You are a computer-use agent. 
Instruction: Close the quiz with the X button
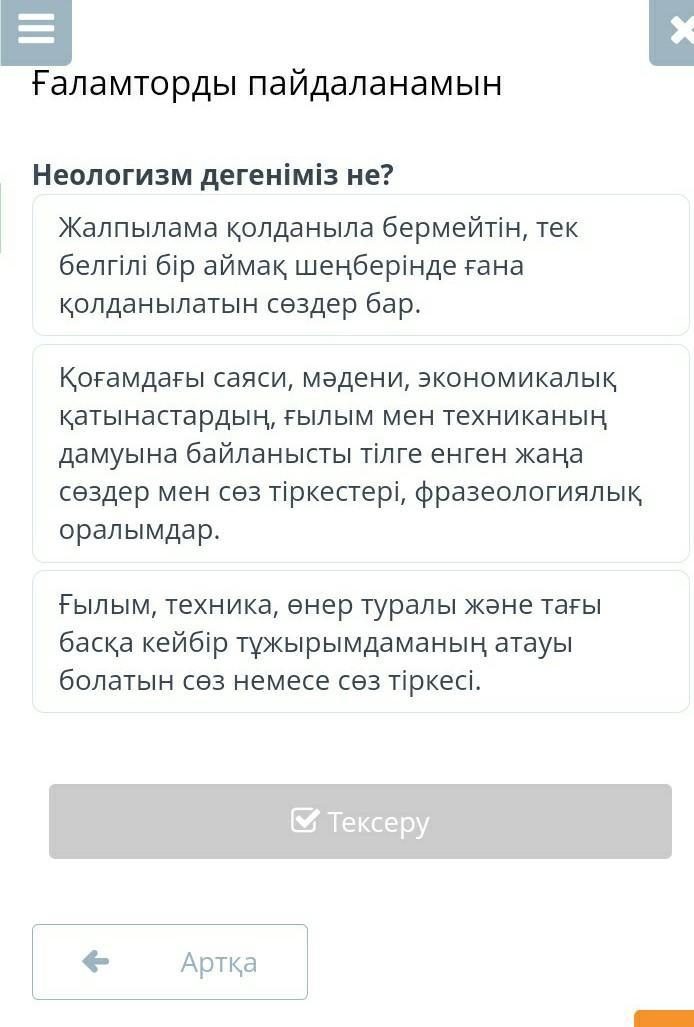coord(677,31)
